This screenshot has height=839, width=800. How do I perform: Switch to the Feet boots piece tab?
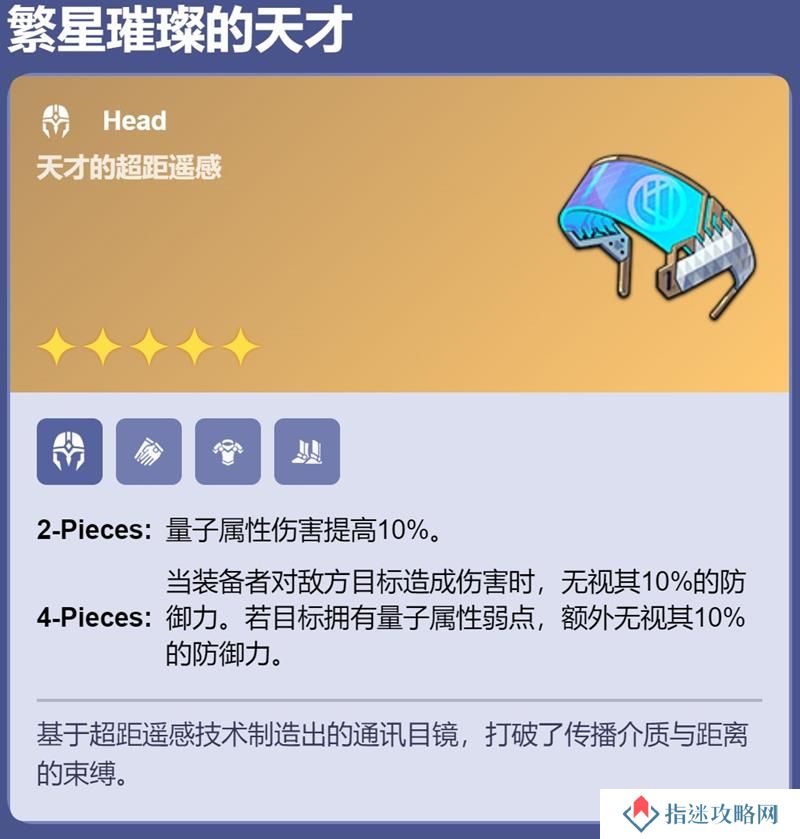pos(306,451)
